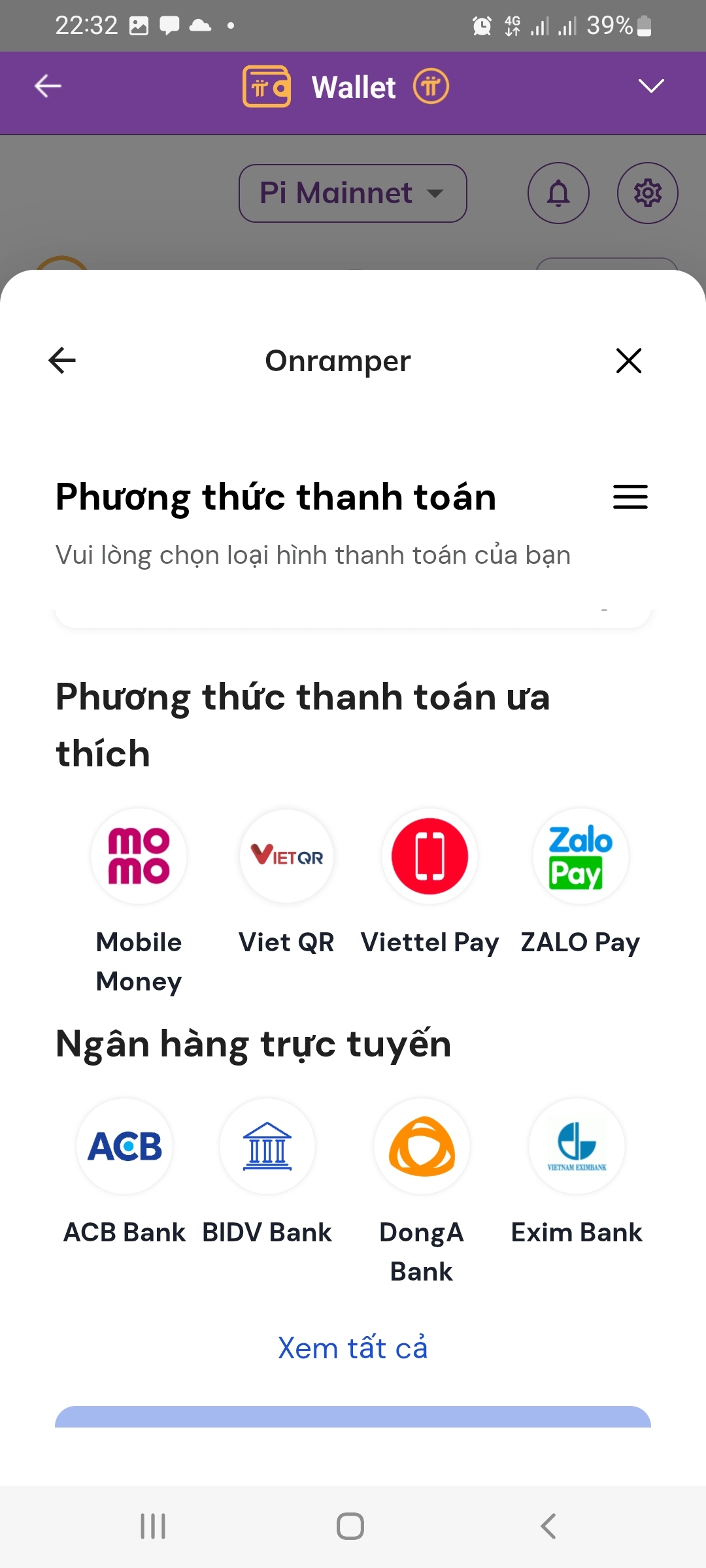Pick DongA Bank for payment
This screenshot has height=1568, width=706.
pos(422,1147)
